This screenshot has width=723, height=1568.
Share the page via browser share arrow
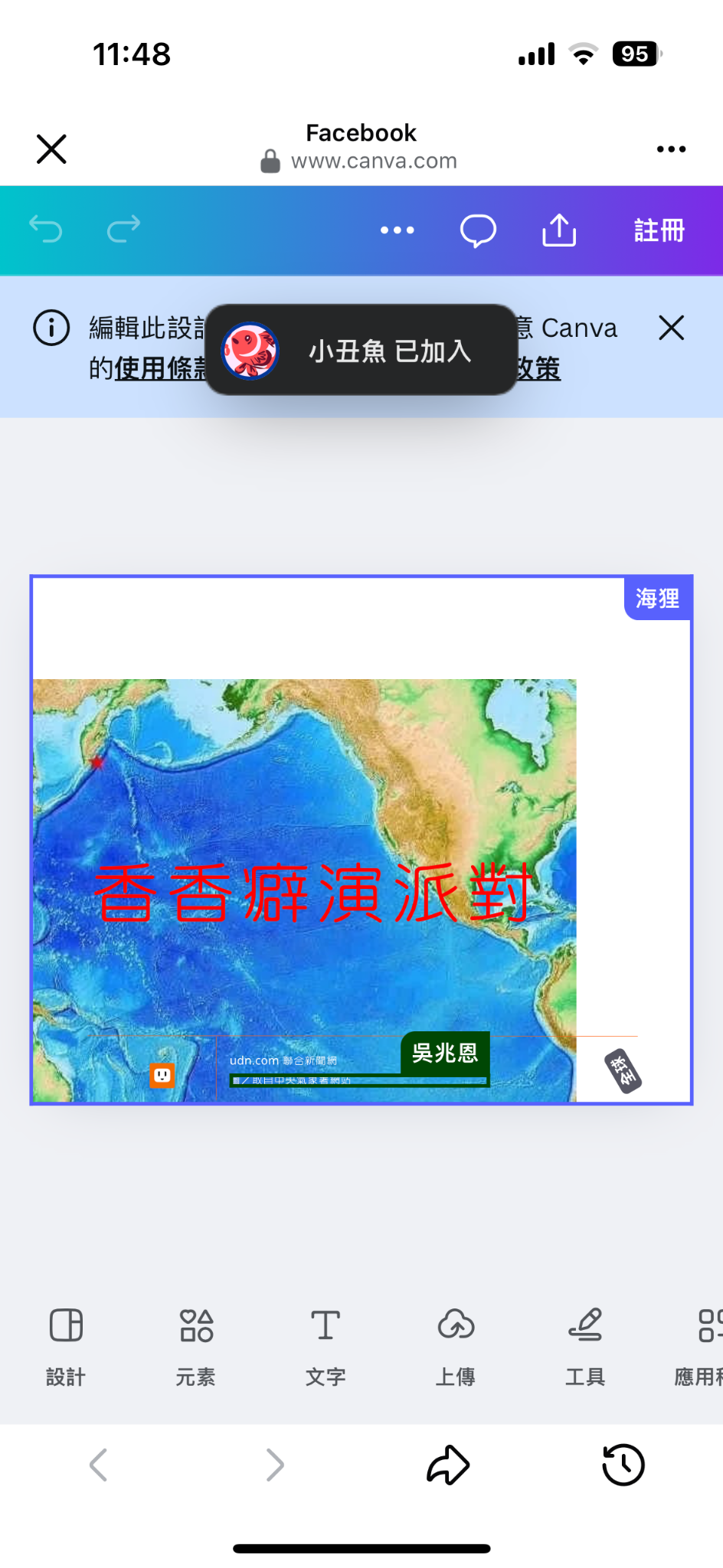coord(448,1465)
